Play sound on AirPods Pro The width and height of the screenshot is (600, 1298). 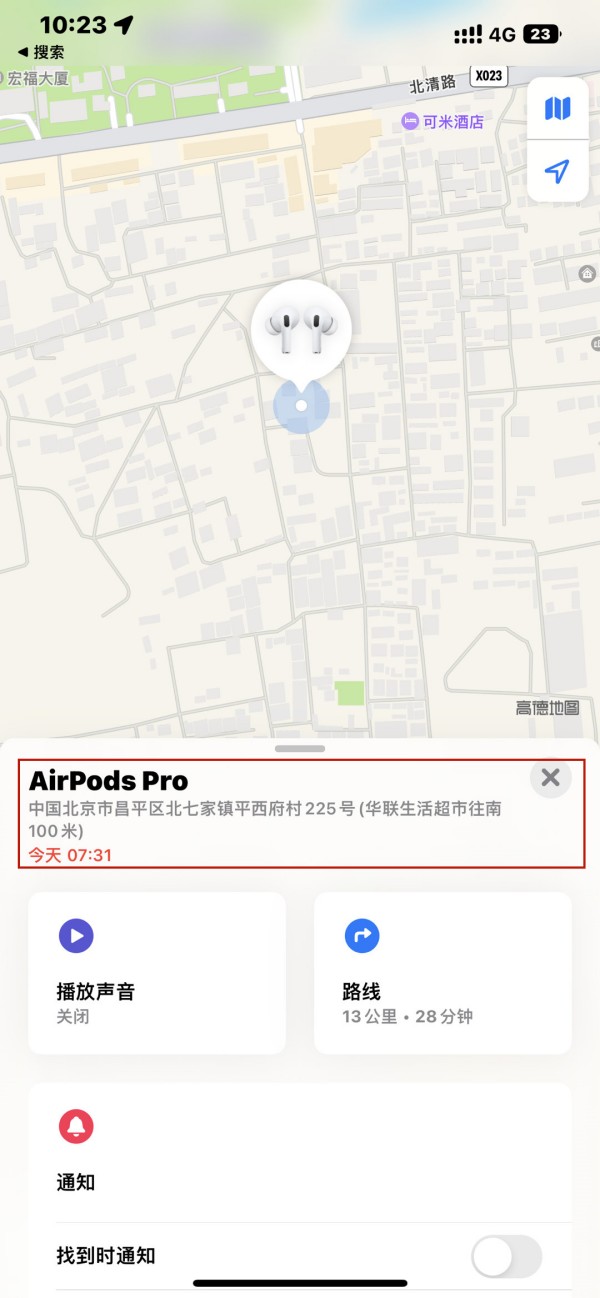pos(157,972)
